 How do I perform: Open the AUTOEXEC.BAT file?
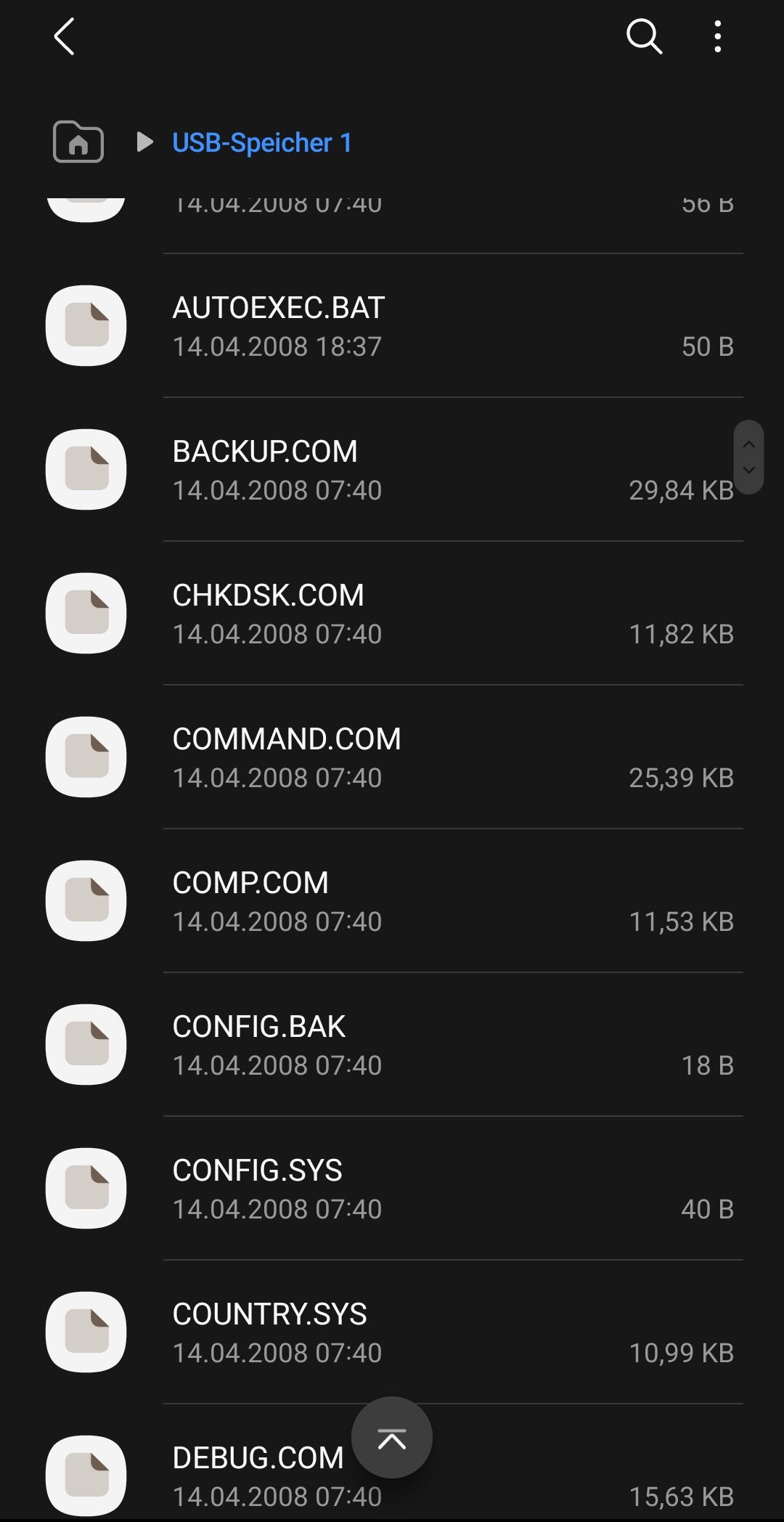tap(392, 326)
